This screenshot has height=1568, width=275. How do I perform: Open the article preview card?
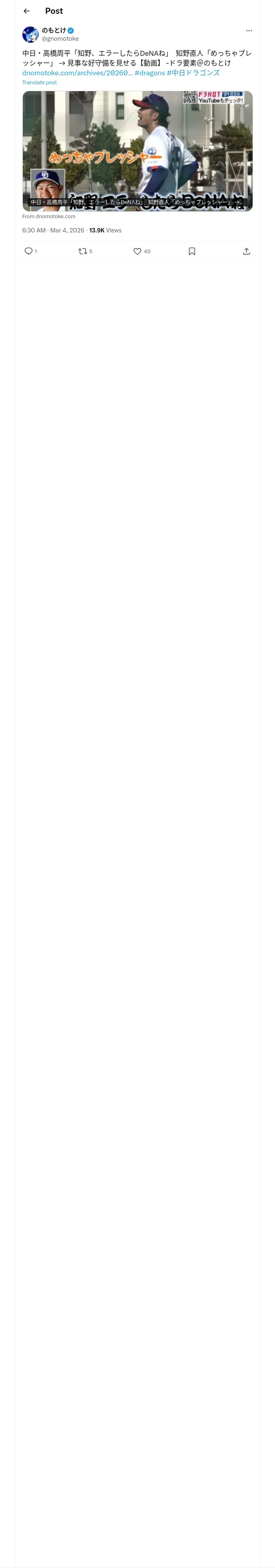[137, 151]
